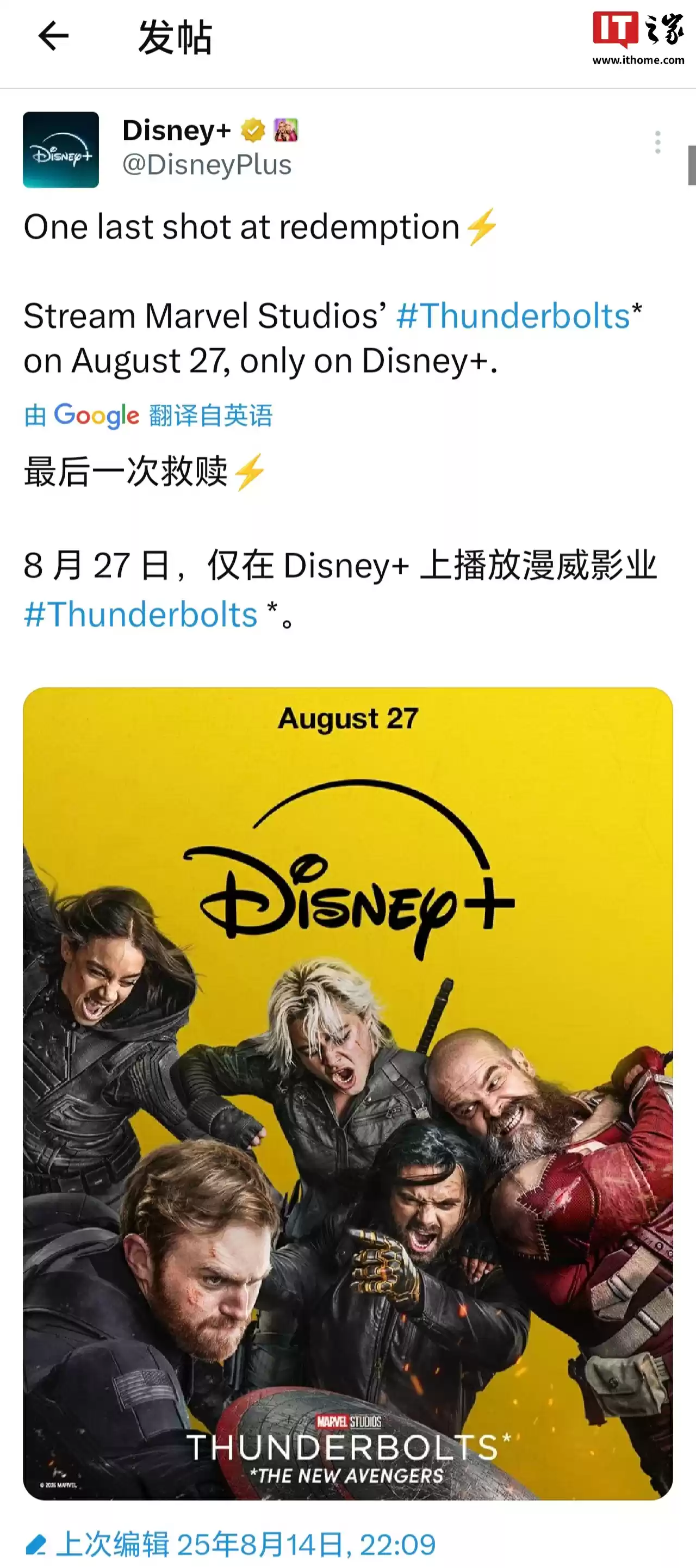This screenshot has width=696, height=1568.
Task: Open the #Thunderbolts hashtag in English text
Action: pyautogui.click(x=513, y=316)
